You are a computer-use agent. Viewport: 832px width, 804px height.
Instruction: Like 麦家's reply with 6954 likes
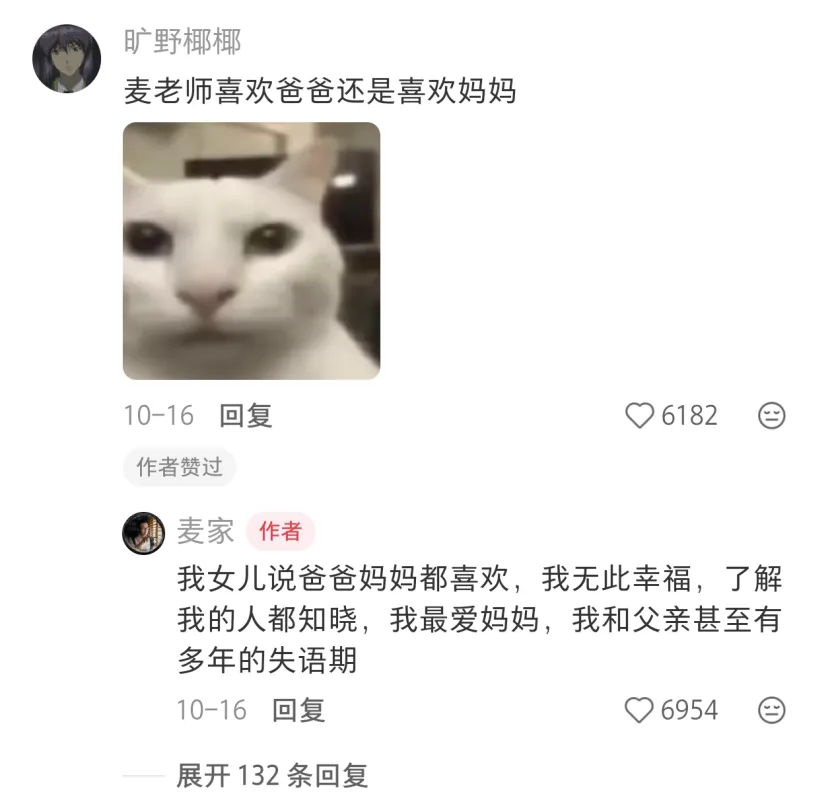tap(639, 711)
